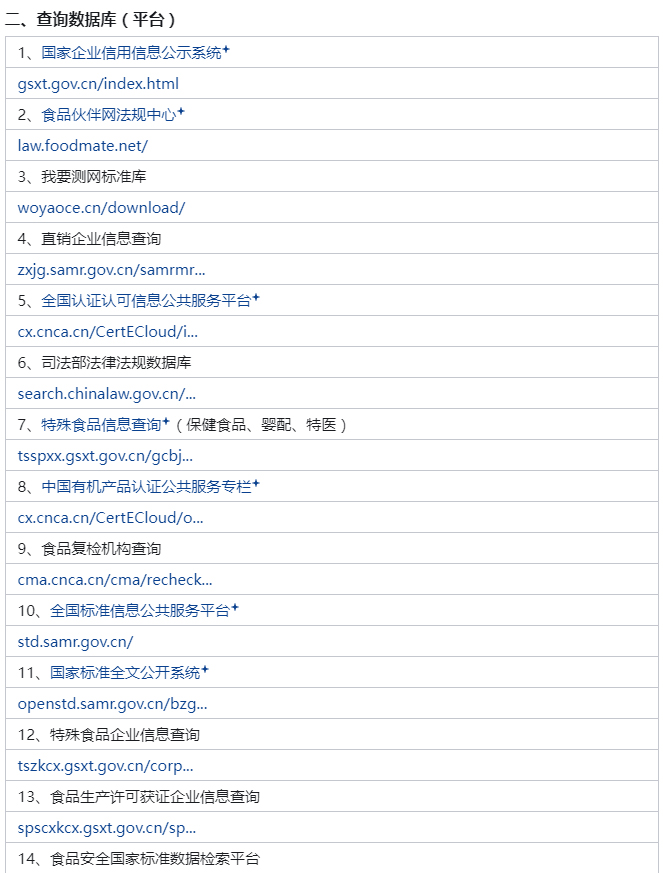
Task: Open the 特殊食品信息查询 link
Action: [101, 425]
